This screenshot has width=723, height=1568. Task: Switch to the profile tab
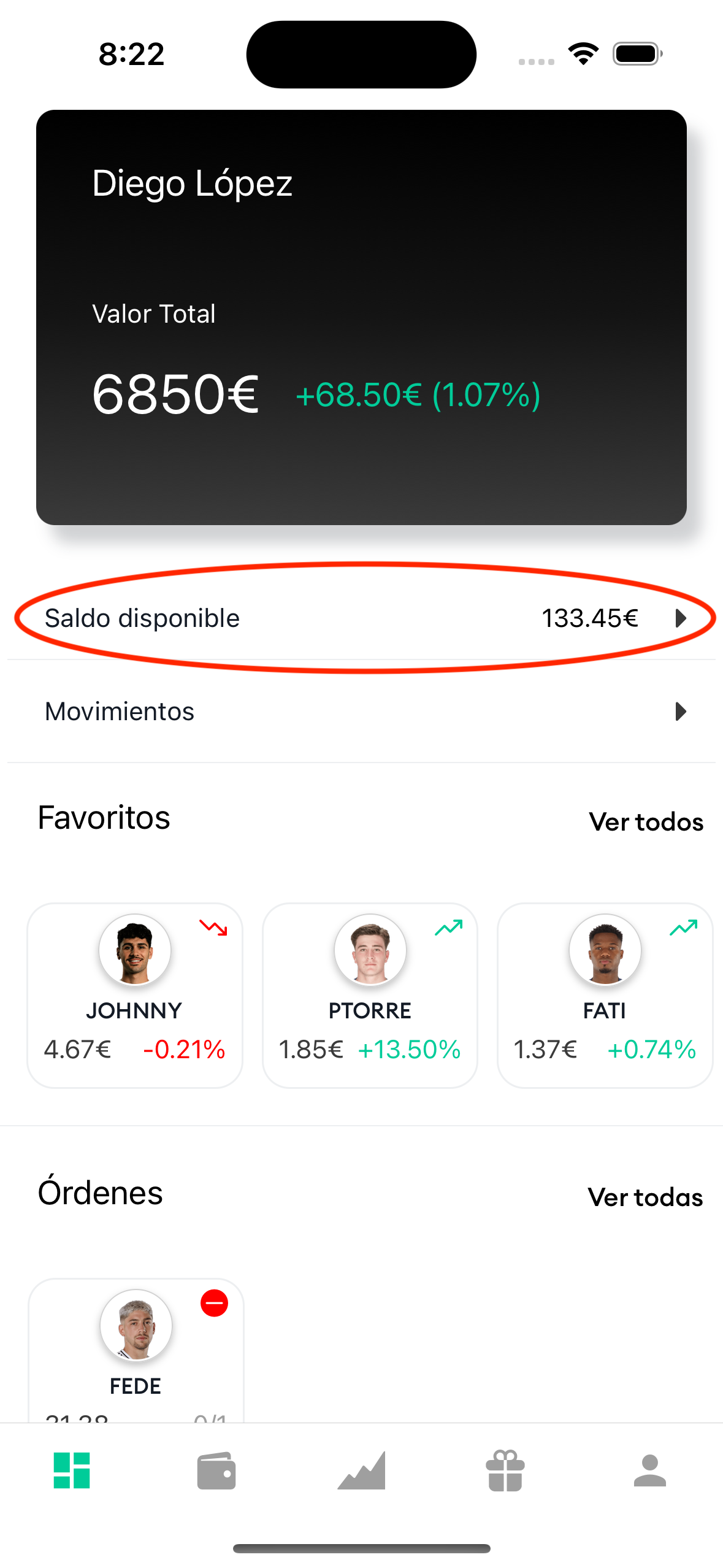coord(649,1471)
